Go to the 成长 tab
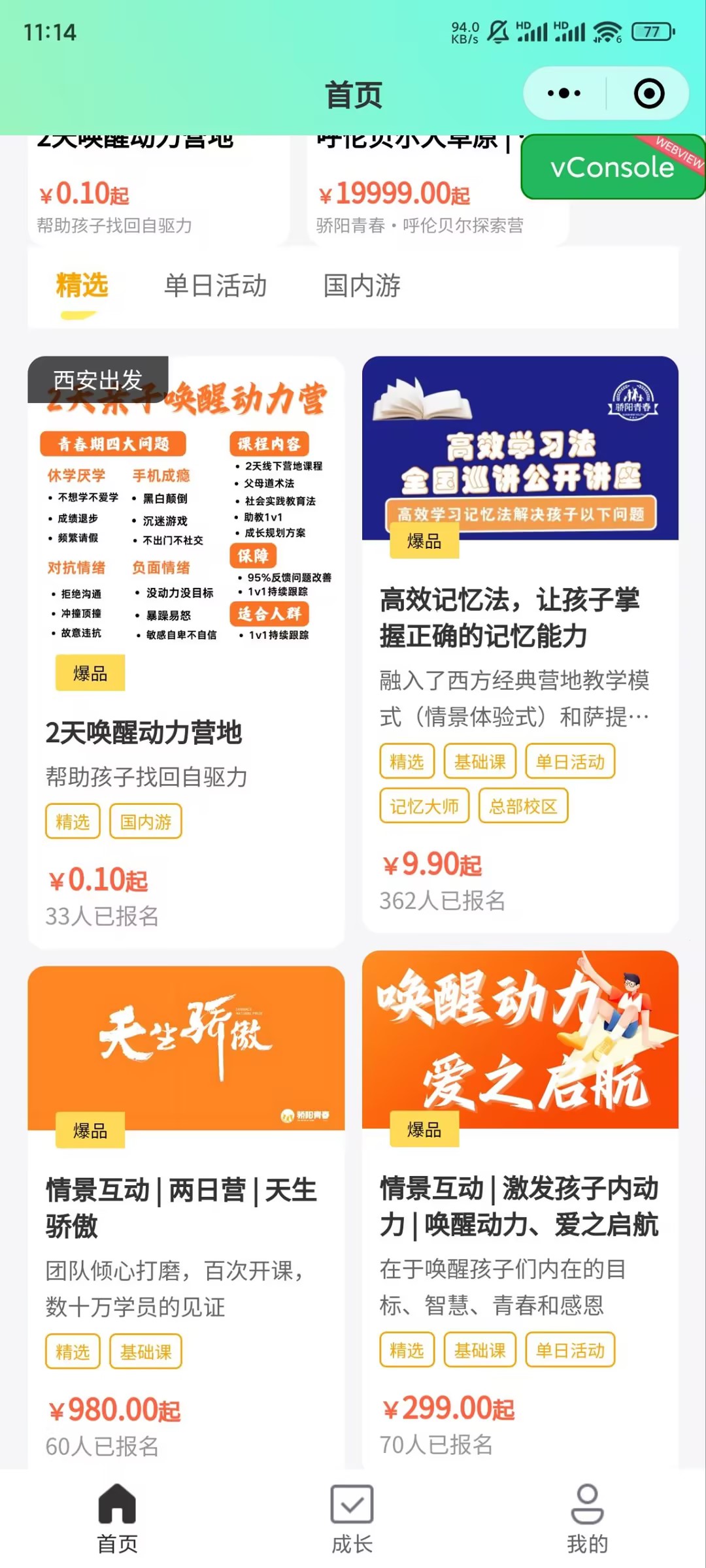The height and width of the screenshot is (1568, 706). [x=352, y=1518]
